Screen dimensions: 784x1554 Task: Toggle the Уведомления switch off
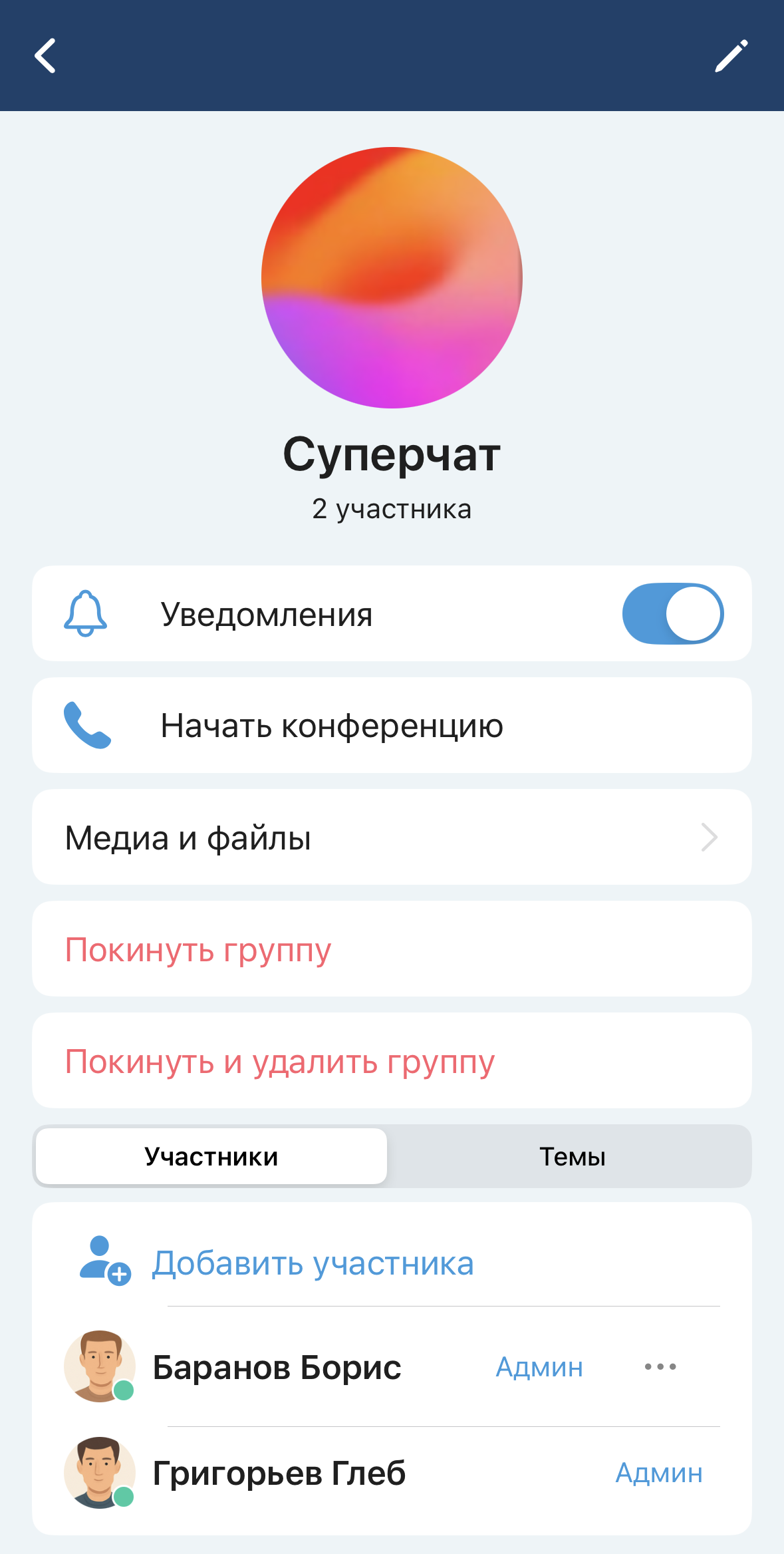672,613
